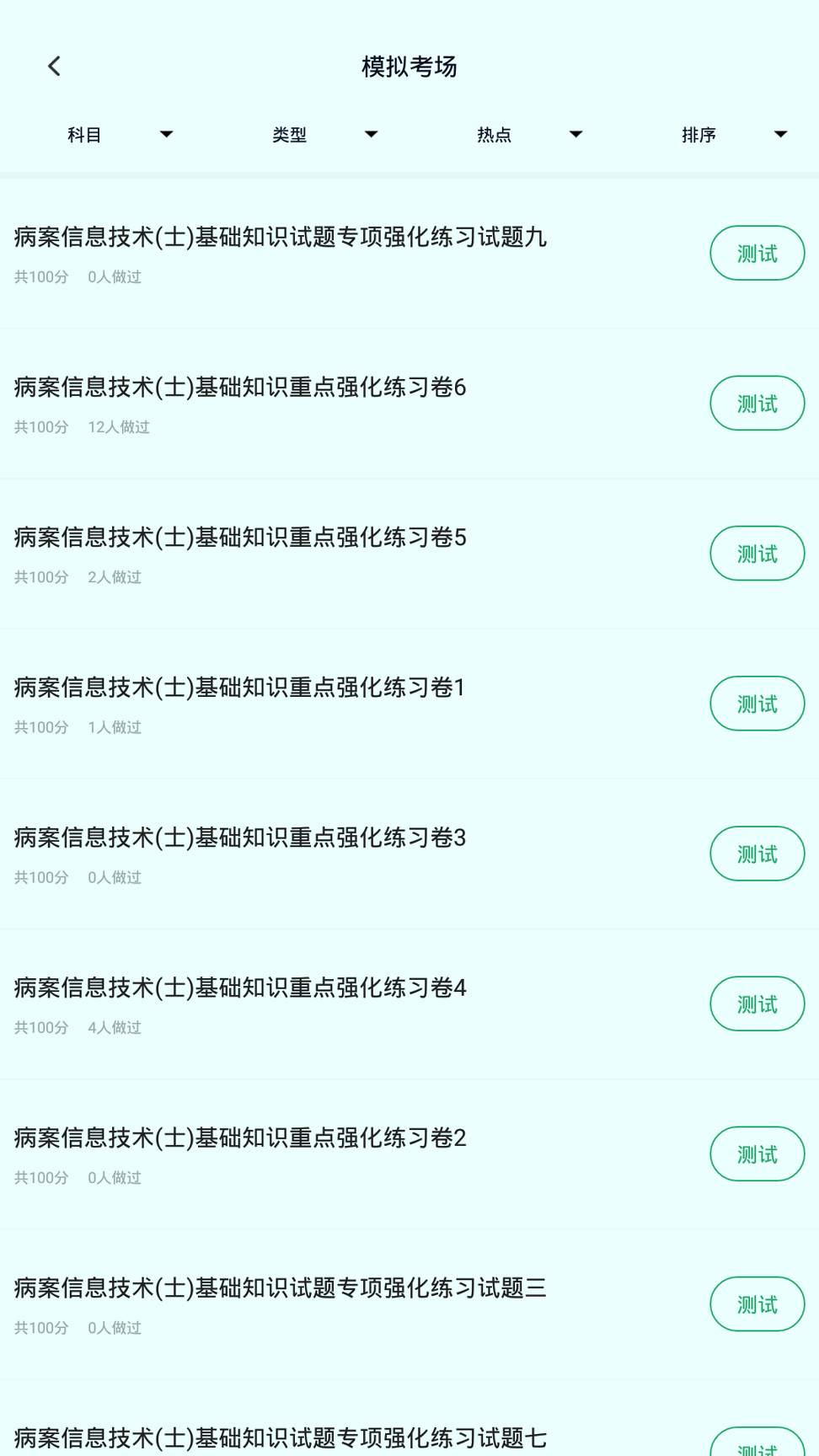Open the 科目 filter dropdown
The width and height of the screenshot is (819, 1456).
pyautogui.click(x=84, y=134)
